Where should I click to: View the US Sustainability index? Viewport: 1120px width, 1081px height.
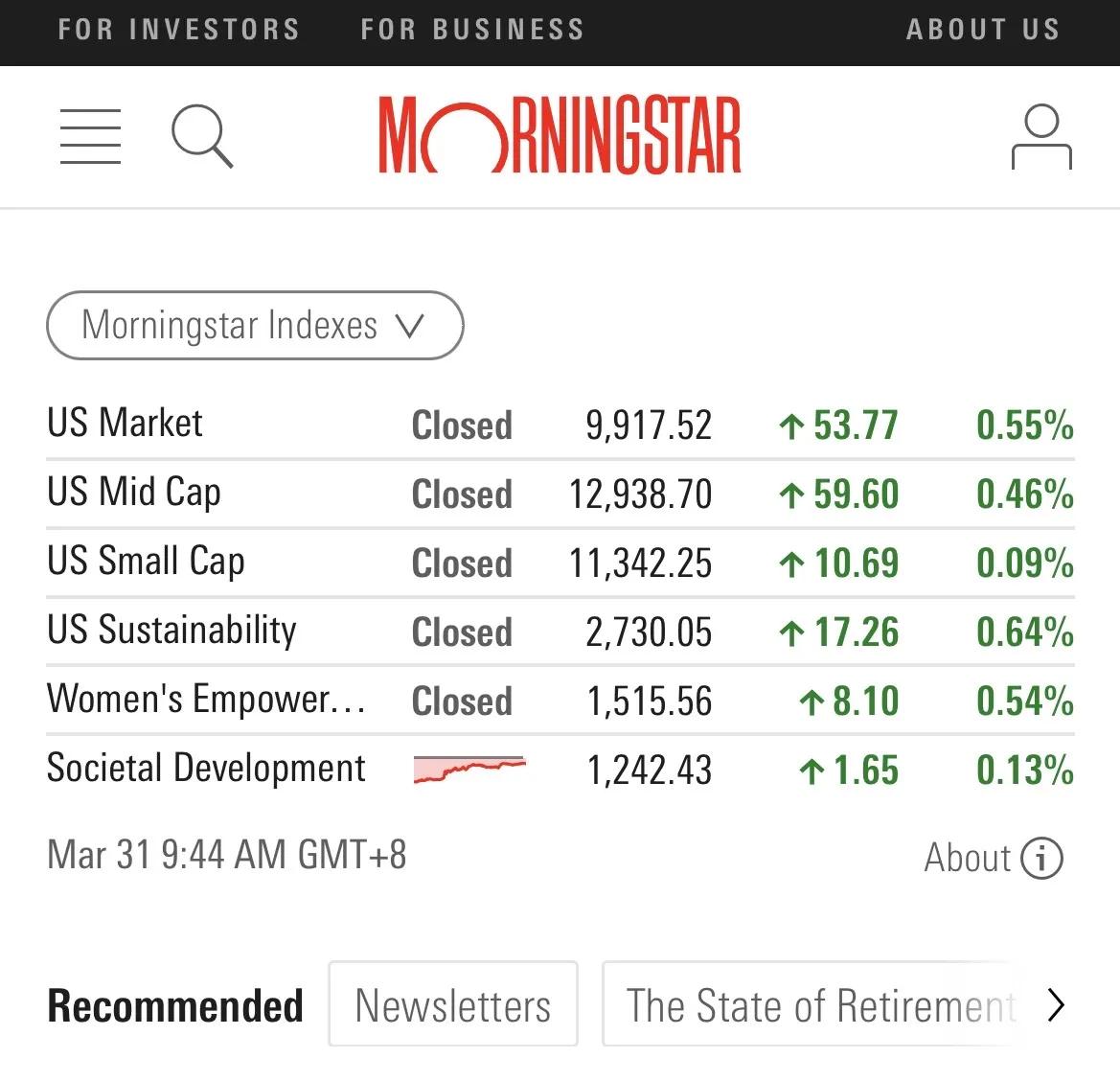point(171,631)
